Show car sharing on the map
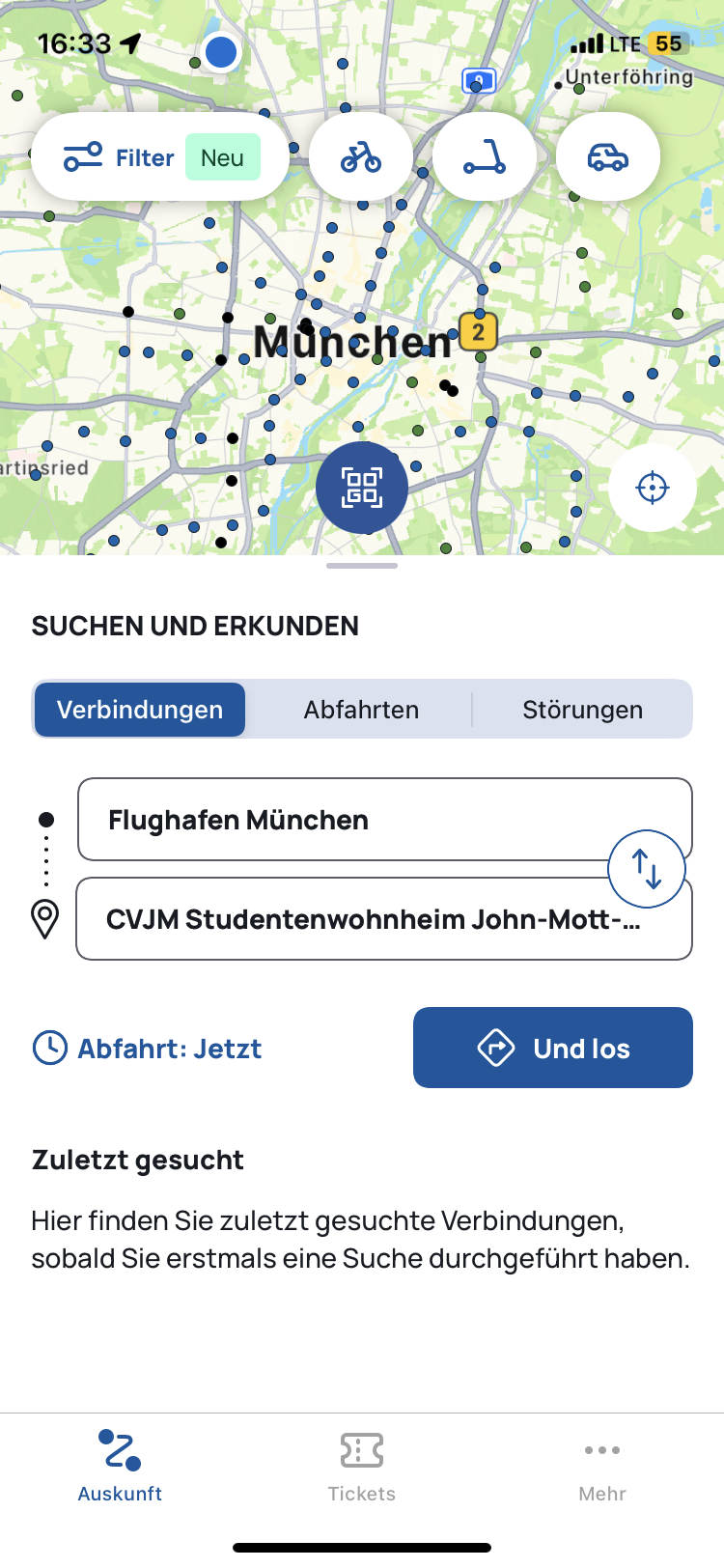The height and width of the screenshot is (1568, 724). (608, 157)
